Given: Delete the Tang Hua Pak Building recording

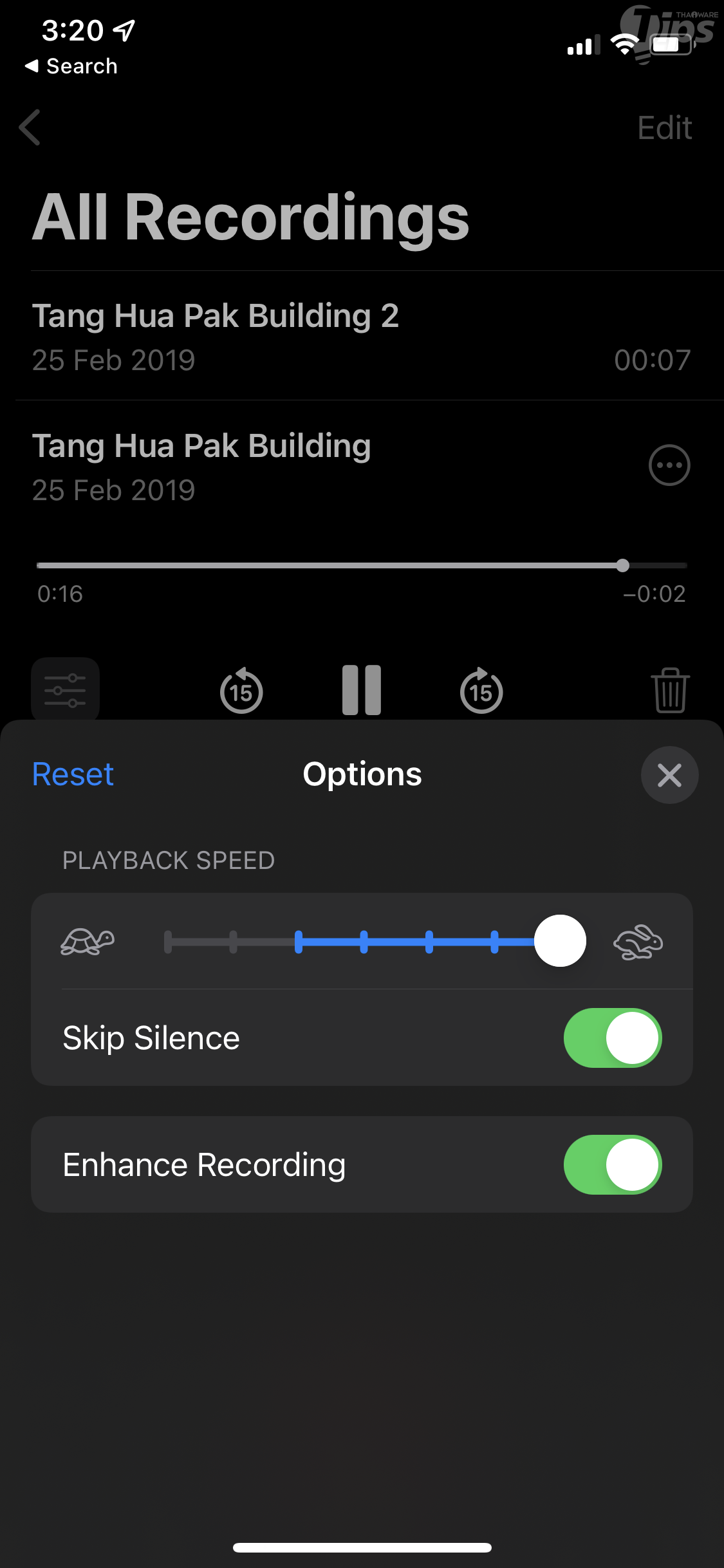Looking at the screenshot, I should 670,690.
